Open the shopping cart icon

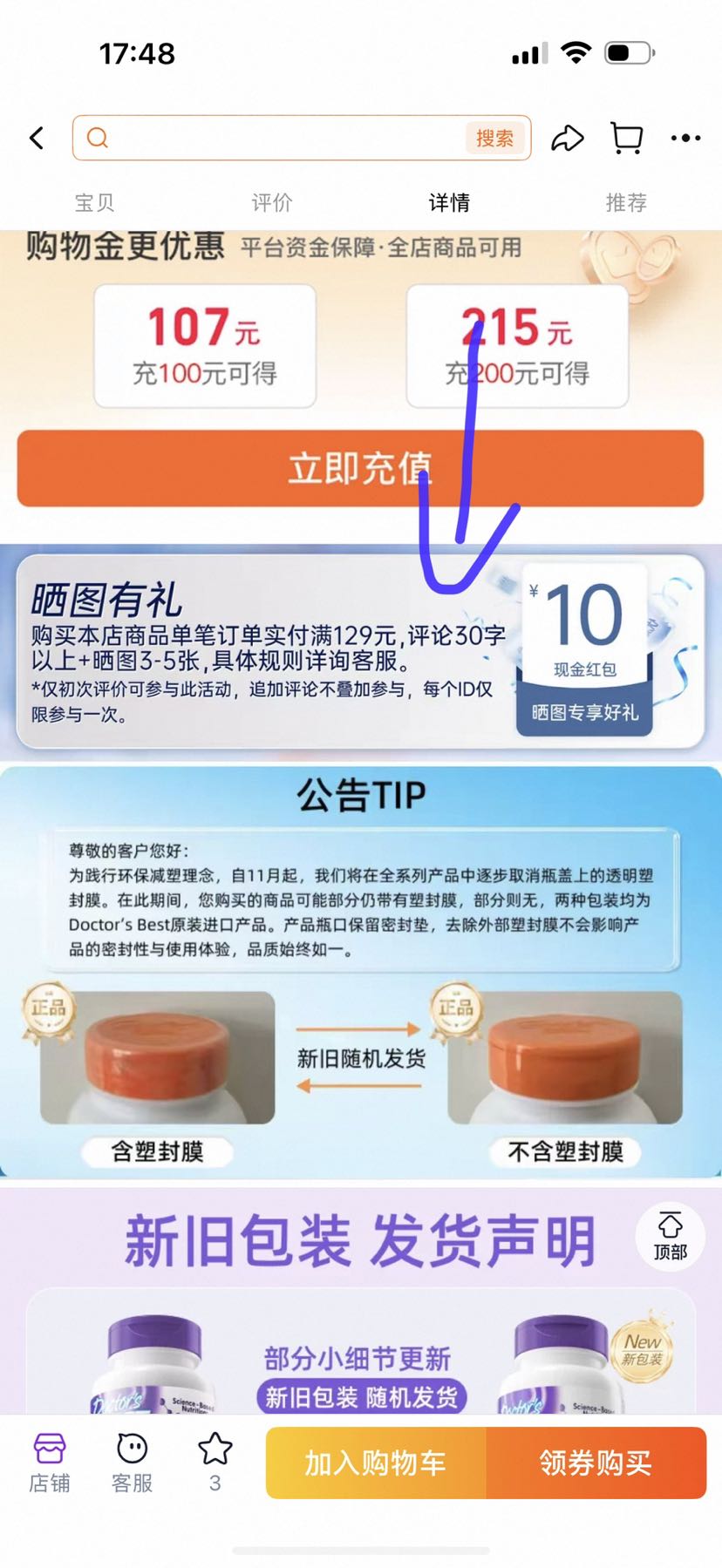(627, 138)
